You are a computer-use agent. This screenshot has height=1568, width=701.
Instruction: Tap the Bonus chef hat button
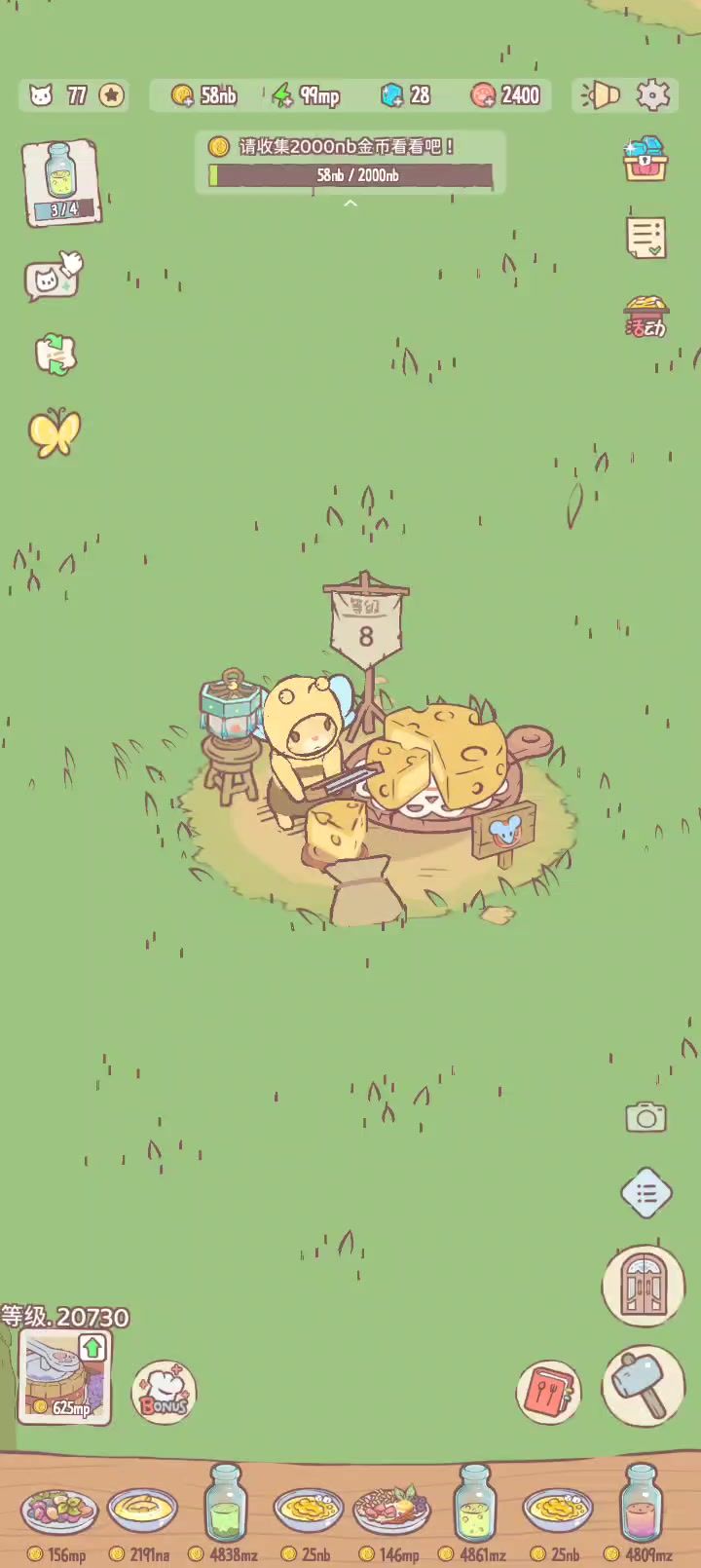pyautogui.click(x=164, y=1392)
